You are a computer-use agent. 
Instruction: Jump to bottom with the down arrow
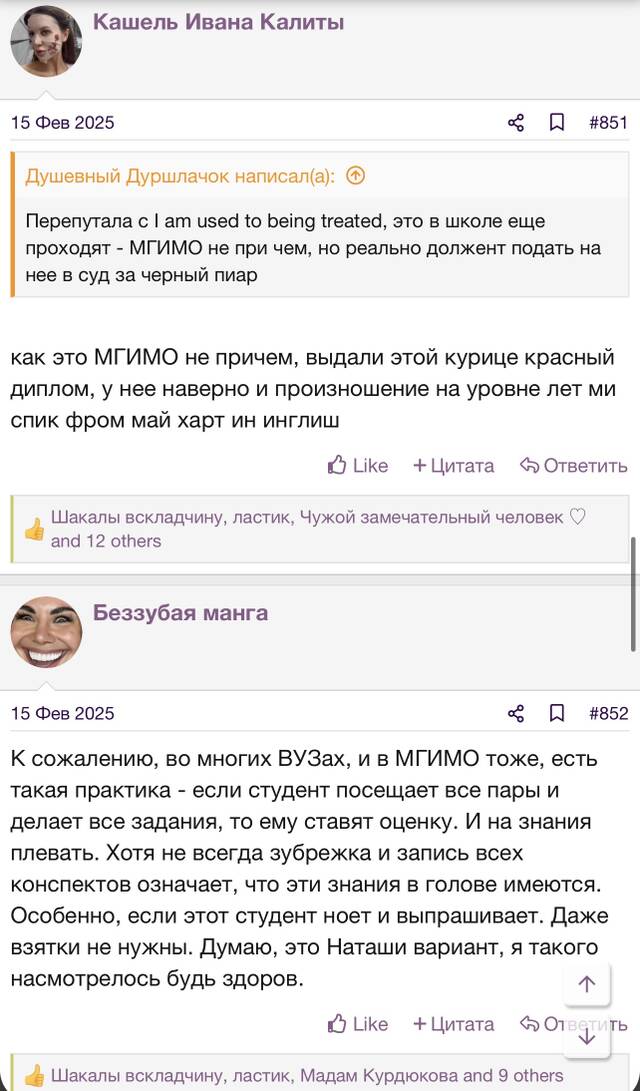point(587,1036)
